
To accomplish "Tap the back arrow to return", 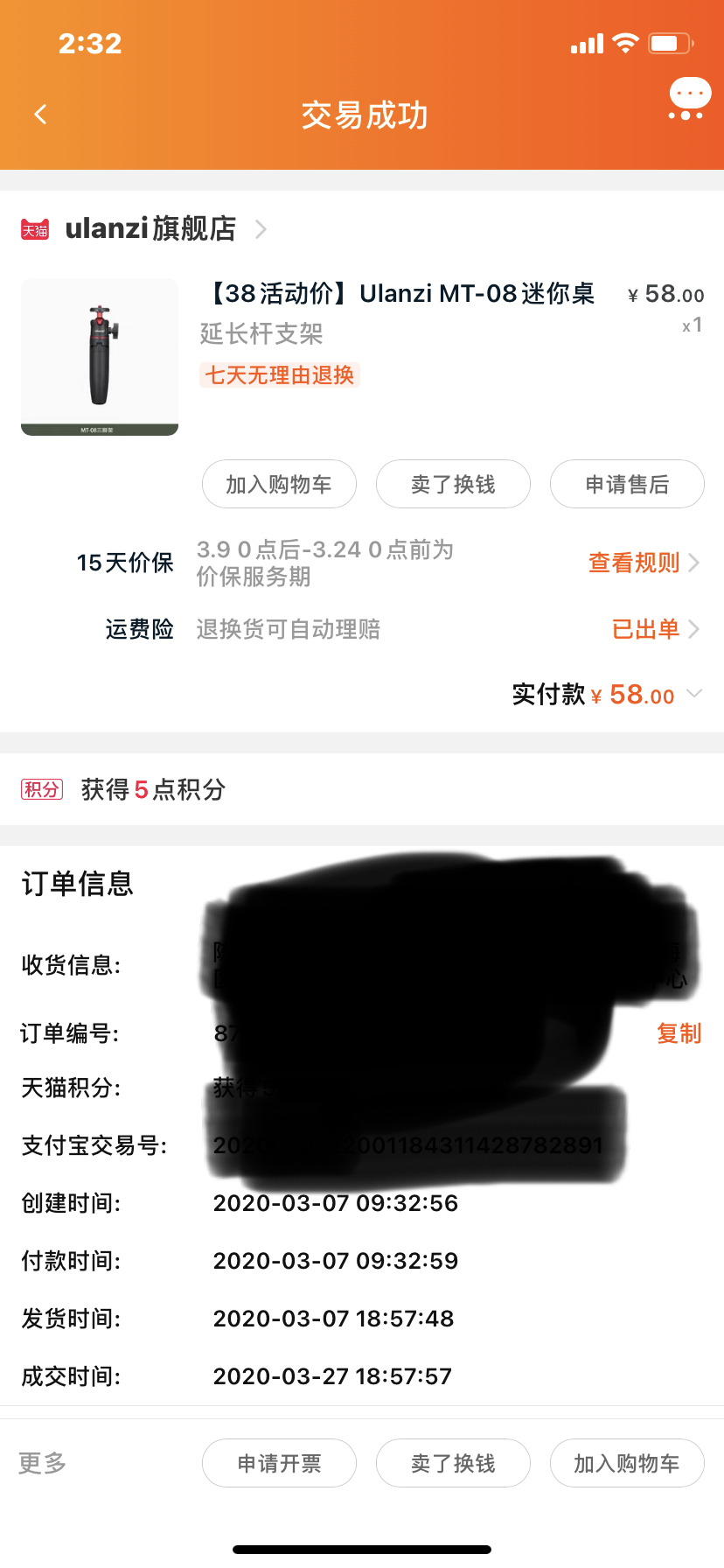I will pyautogui.click(x=39, y=115).
